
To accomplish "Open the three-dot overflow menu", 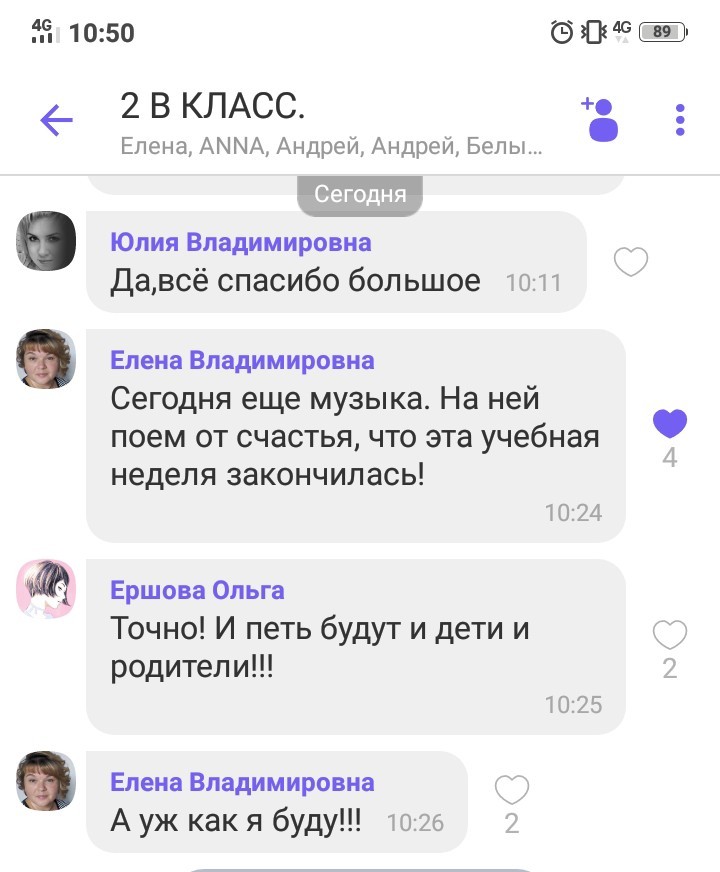I will (x=680, y=120).
